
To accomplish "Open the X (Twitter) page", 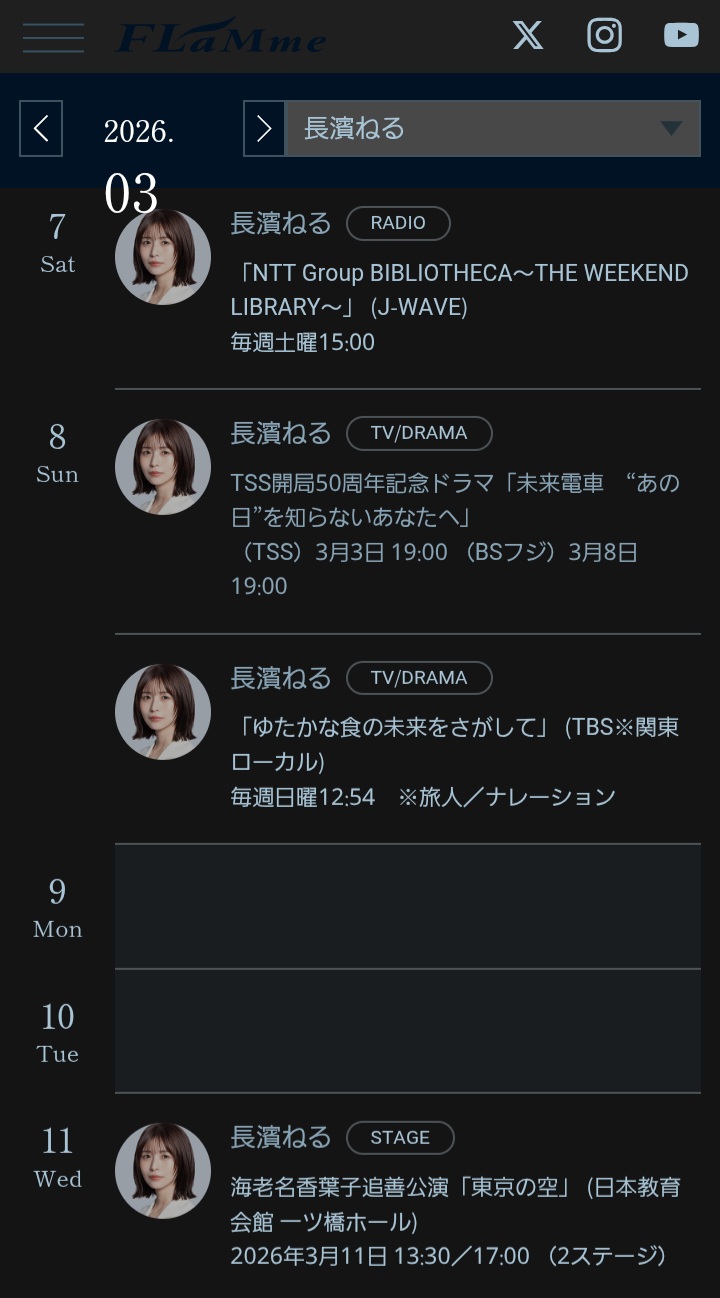I will pyautogui.click(x=528, y=35).
